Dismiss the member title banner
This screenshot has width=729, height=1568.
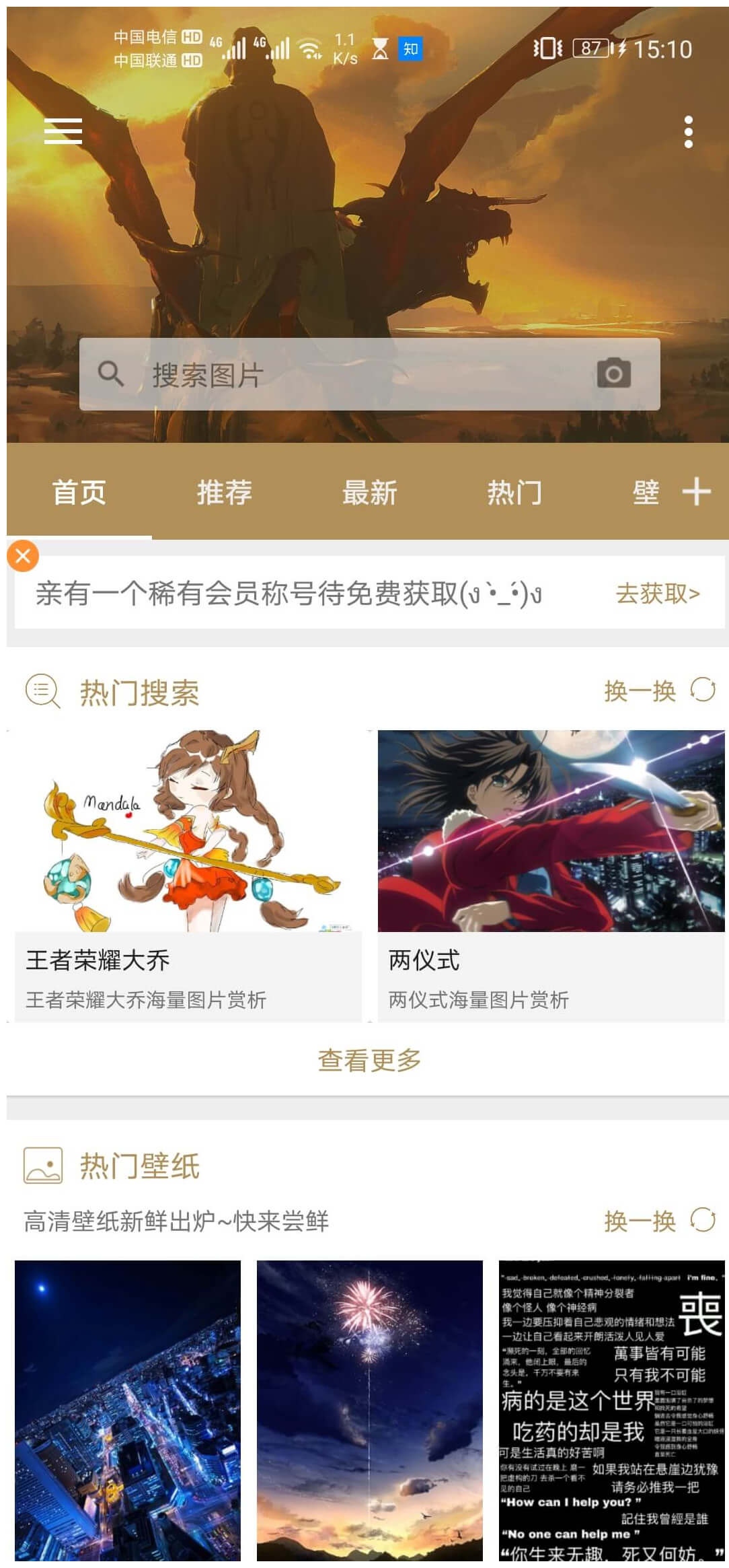23,556
